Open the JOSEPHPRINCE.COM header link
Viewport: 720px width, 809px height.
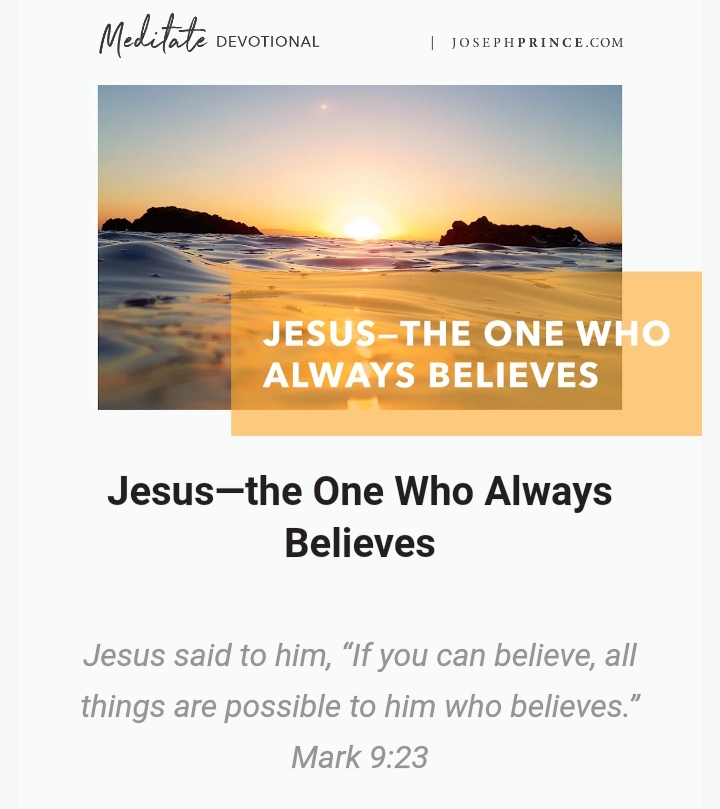537,43
